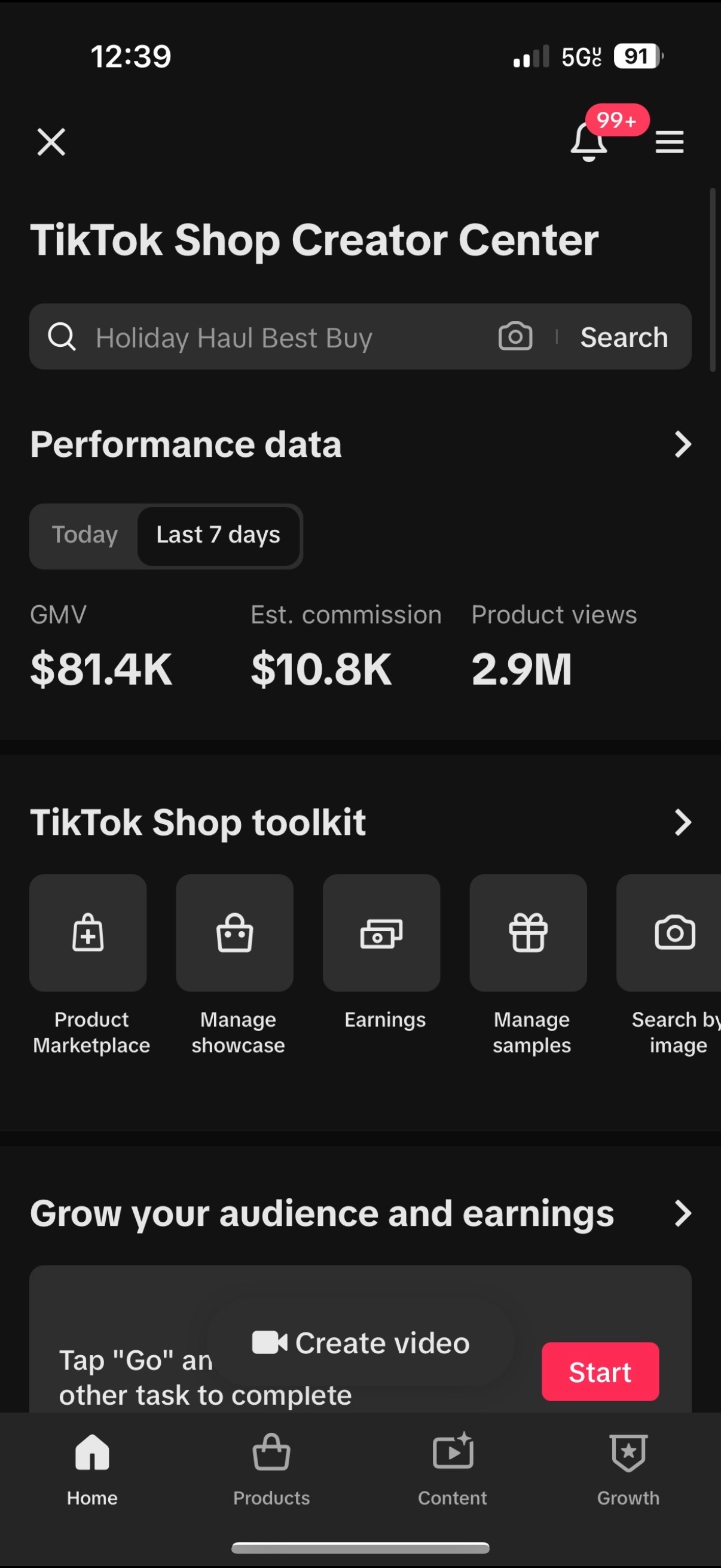
Task: Switch to the Today performance view
Action: [84, 536]
